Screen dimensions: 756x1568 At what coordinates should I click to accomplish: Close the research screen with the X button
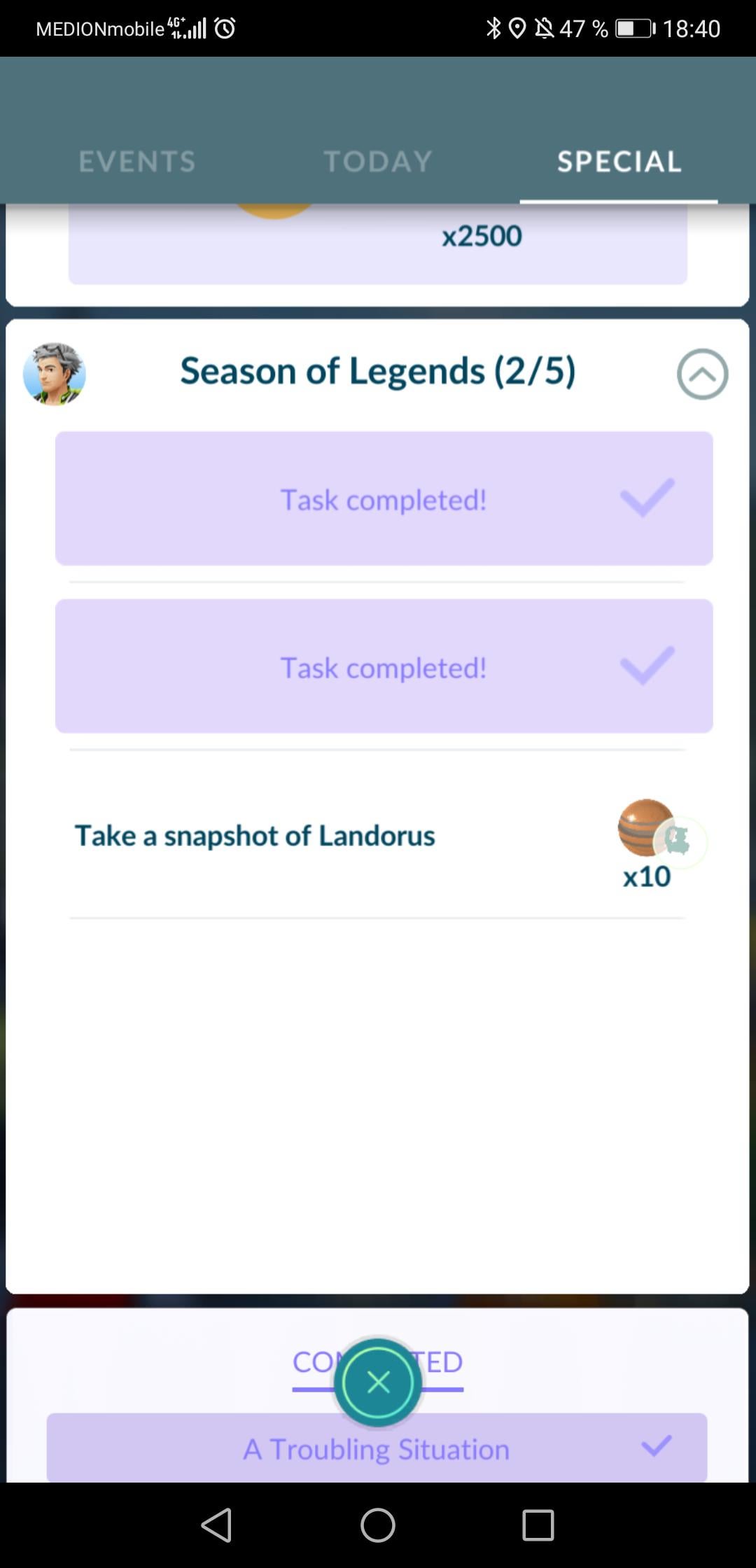point(378,1382)
